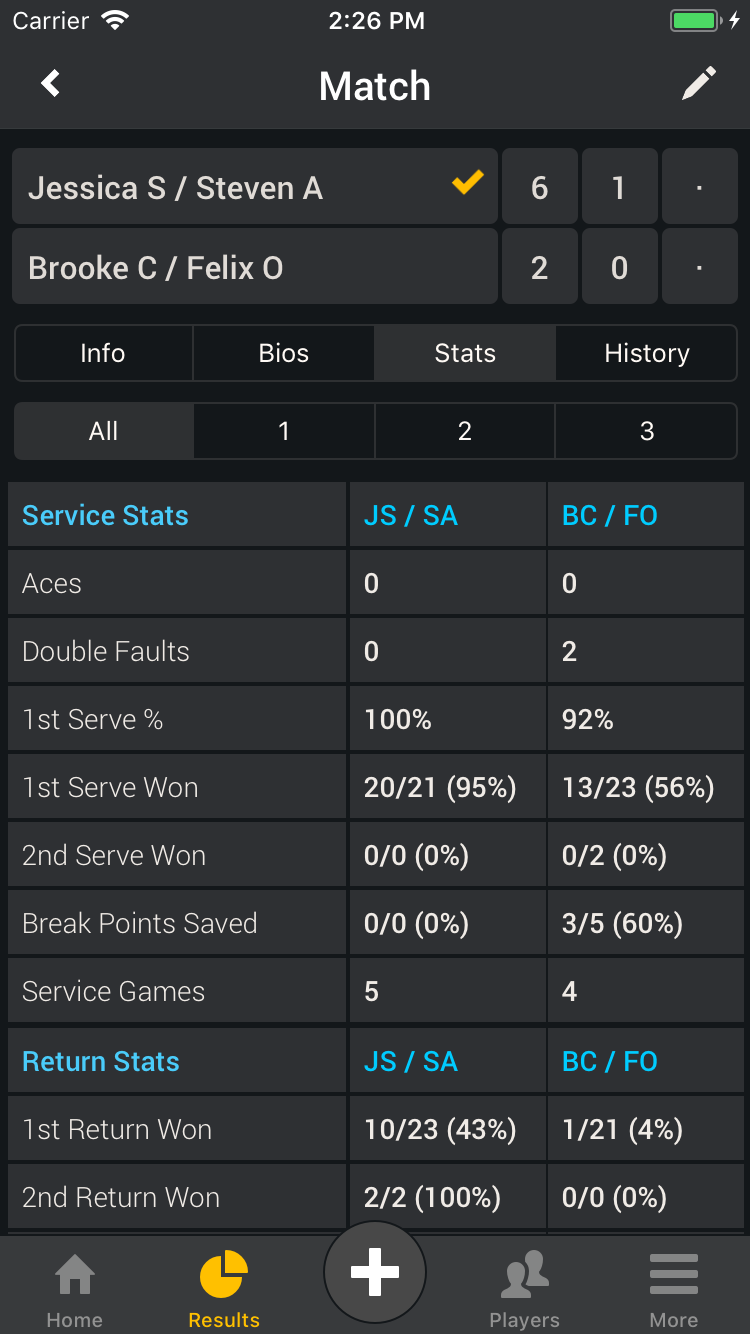The width and height of the screenshot is (750, 1334).
Task: Show stats for All sets
Action: click(x=103, y=431)
